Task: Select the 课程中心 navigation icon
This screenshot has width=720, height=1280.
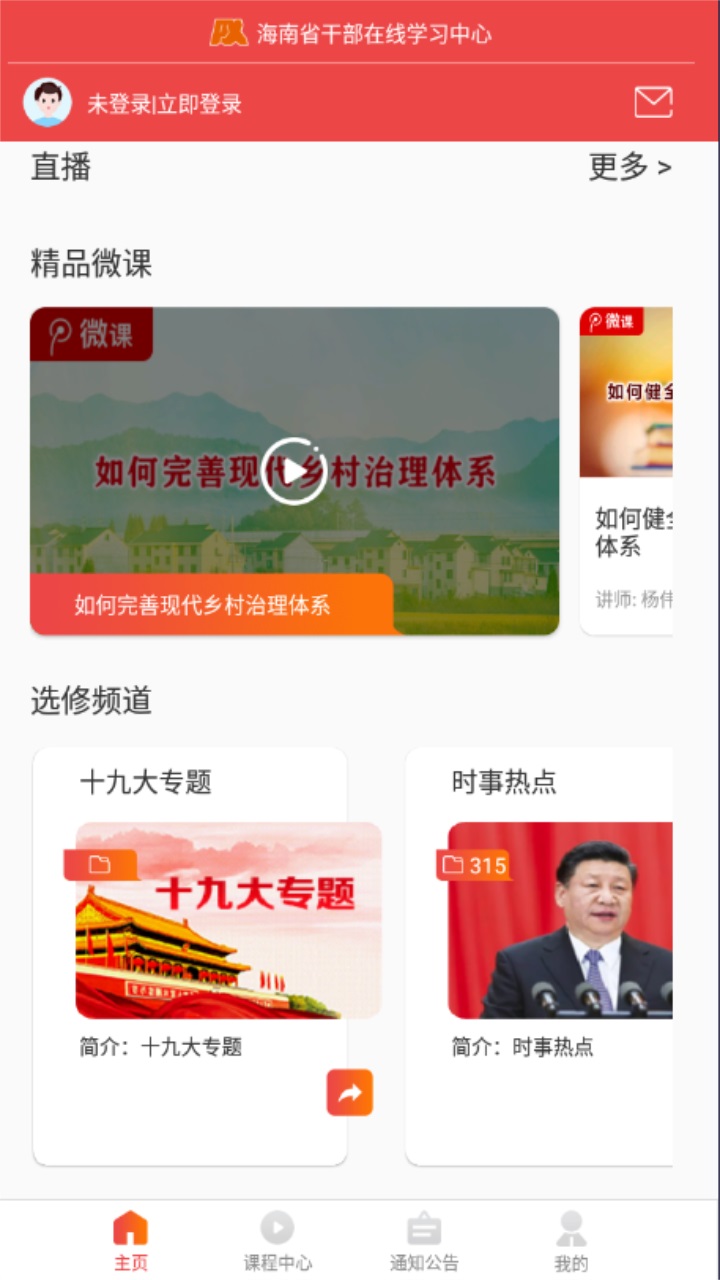Action: coord(276,1227)
